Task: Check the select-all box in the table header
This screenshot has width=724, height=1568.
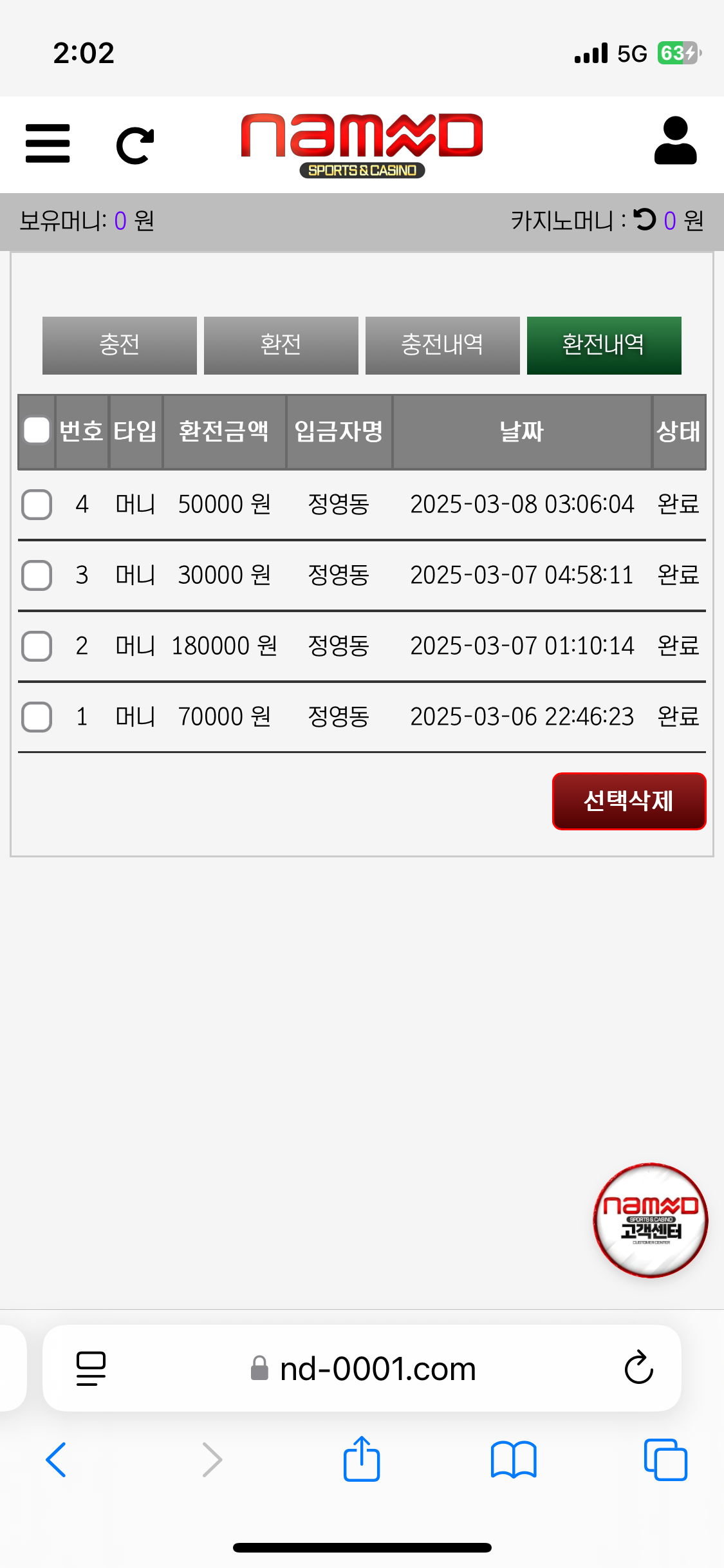Action: [37, 431]
